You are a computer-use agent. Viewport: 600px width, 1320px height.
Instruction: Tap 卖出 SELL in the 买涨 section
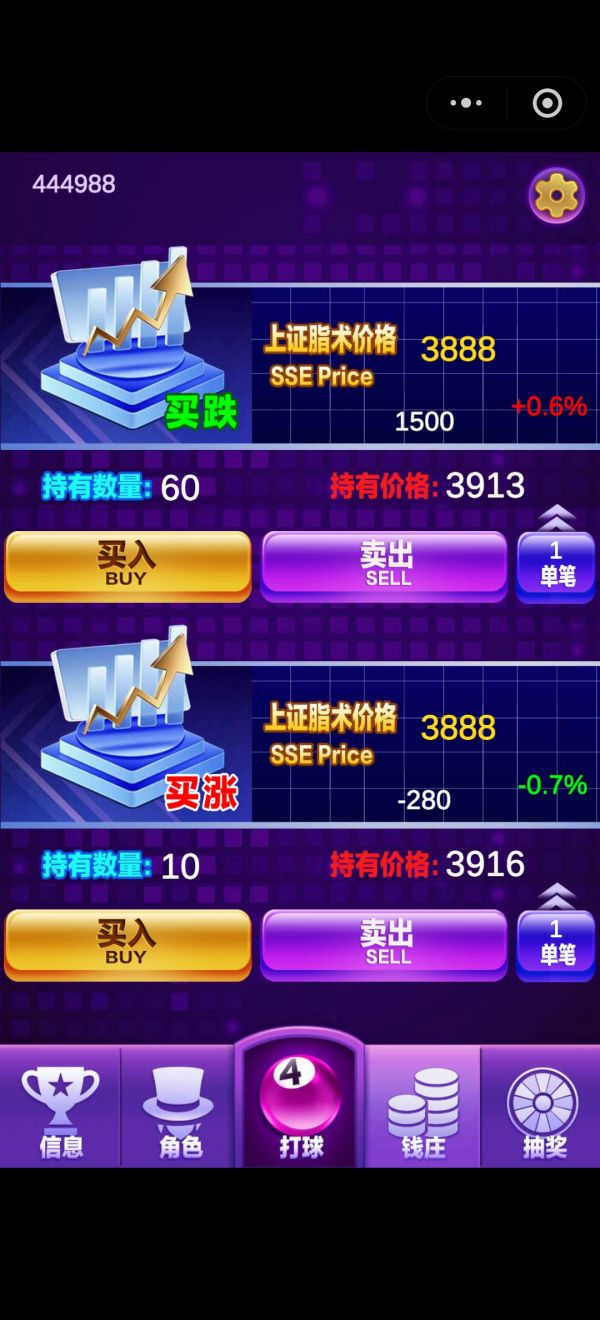click(385, 943)
